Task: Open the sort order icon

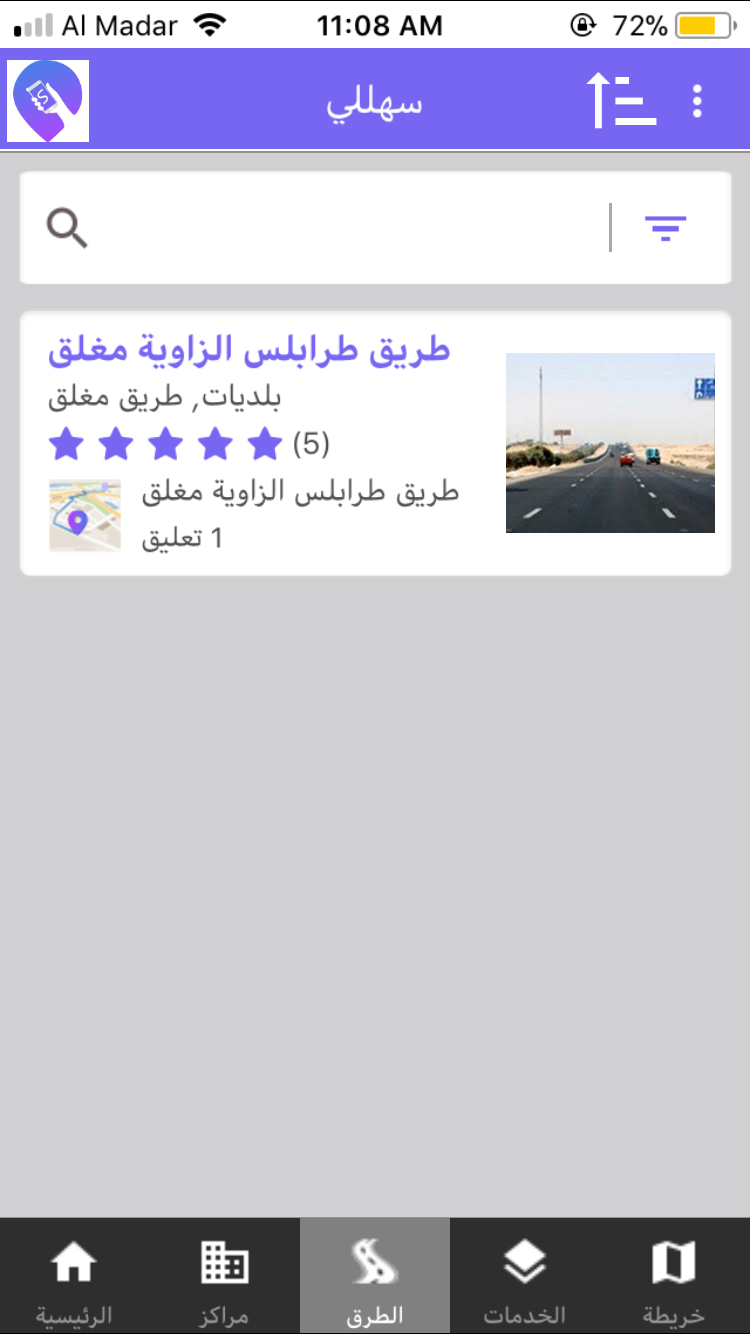Action: tap(621, 100)
